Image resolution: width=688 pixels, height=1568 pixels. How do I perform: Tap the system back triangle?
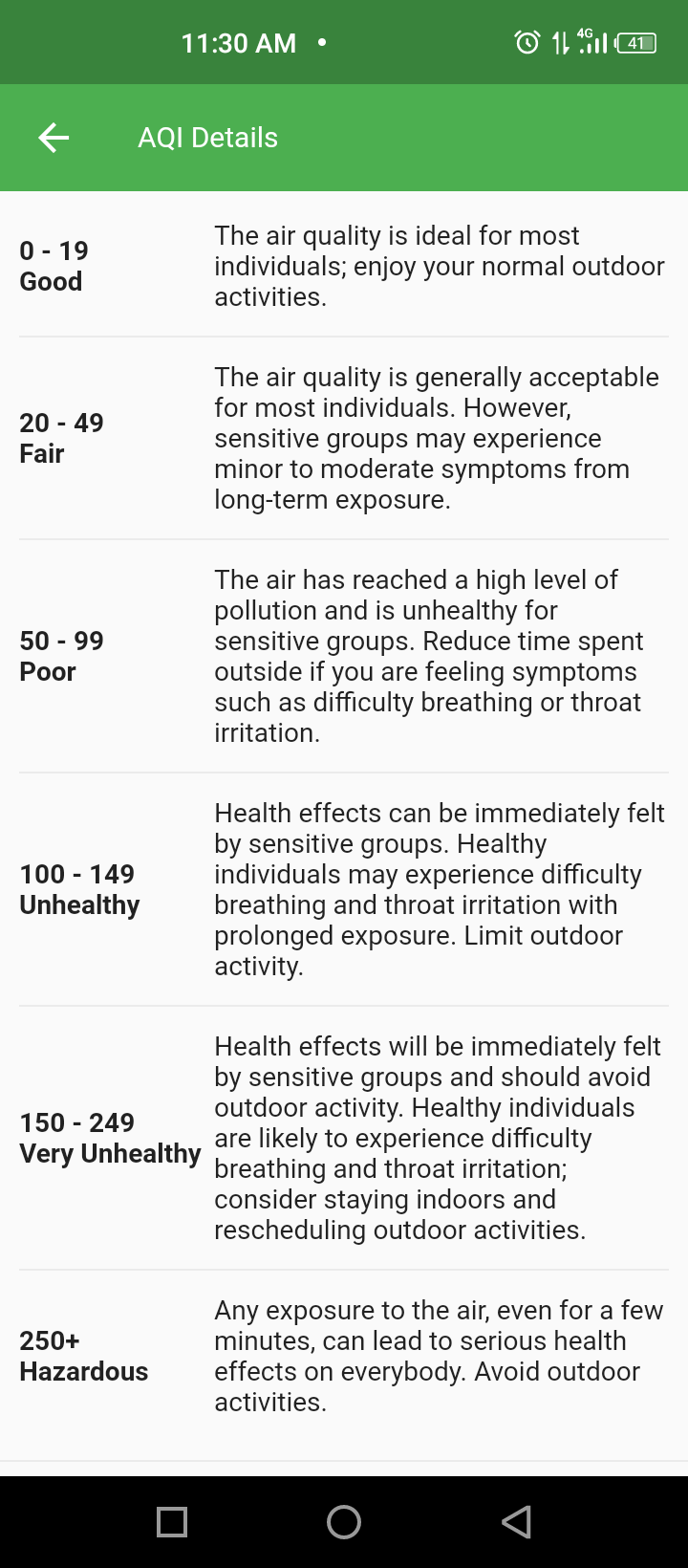pyautogui.click(x=516, y=1521)
